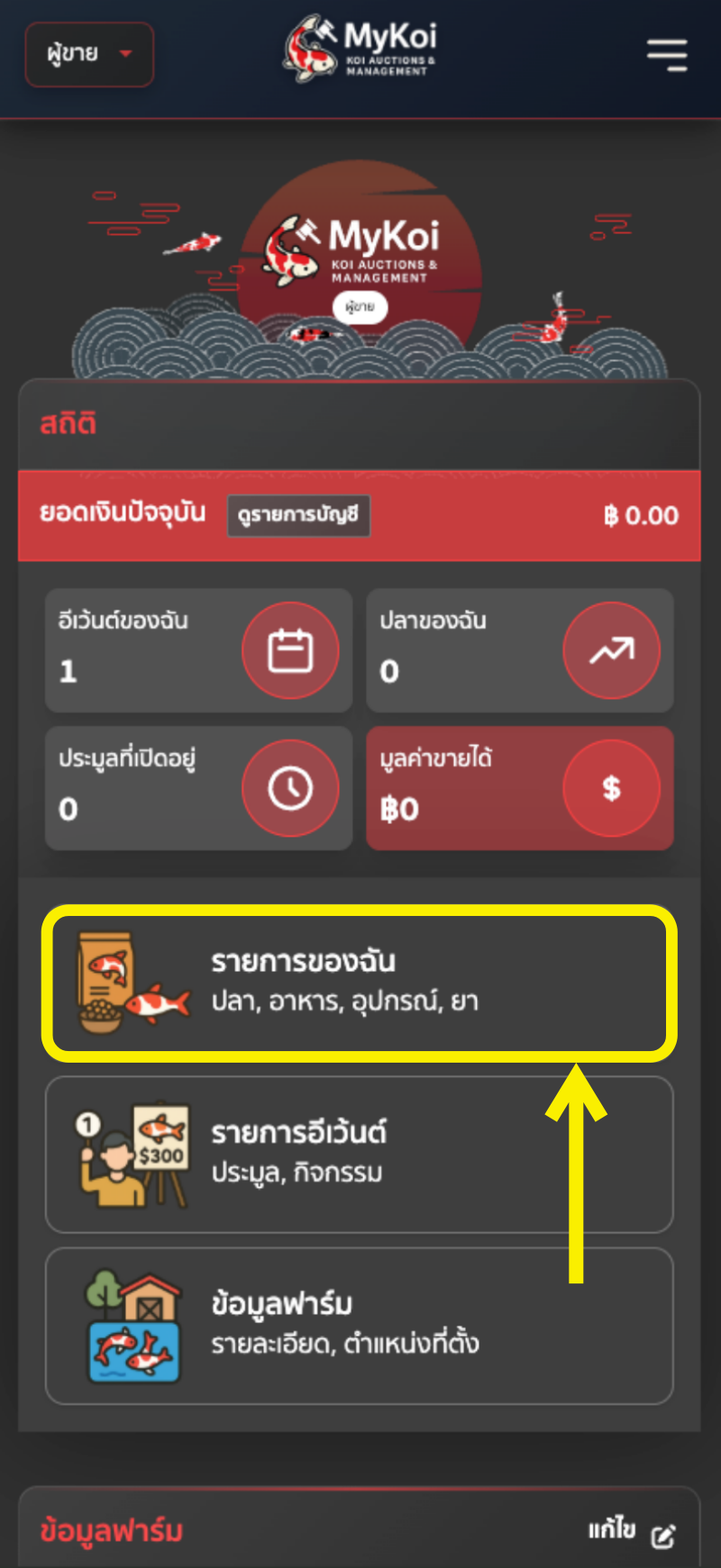Open the อีเว้นต์ของฉัน stat card

[198, 650]
